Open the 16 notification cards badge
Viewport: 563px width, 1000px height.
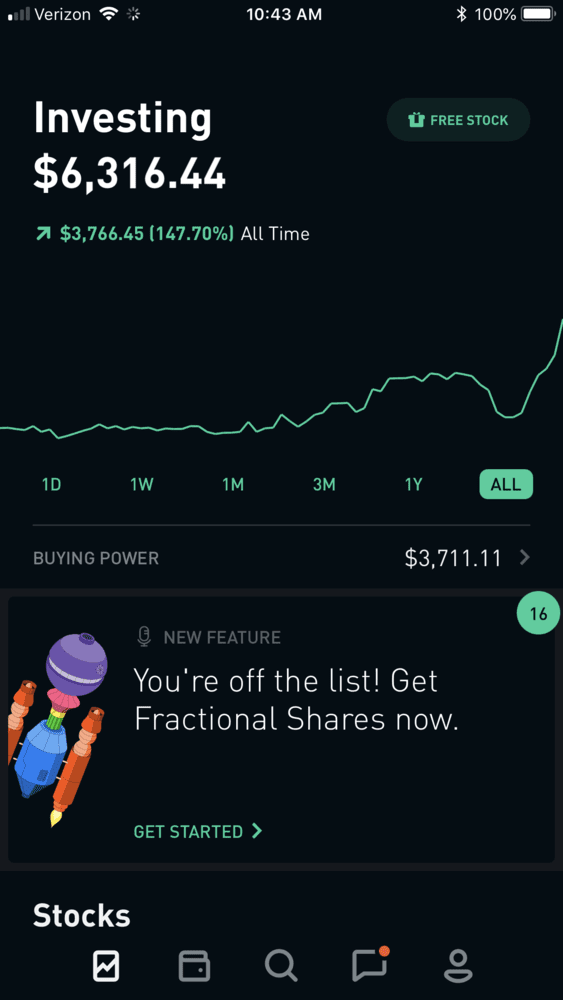(538, 614)
